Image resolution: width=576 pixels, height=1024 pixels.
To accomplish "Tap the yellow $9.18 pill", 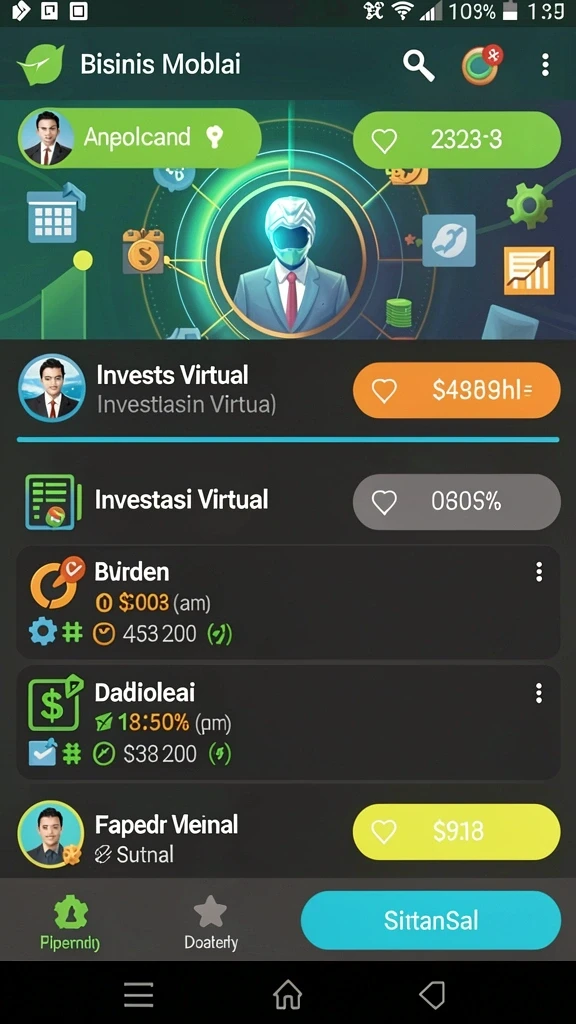I will (456, 832).
